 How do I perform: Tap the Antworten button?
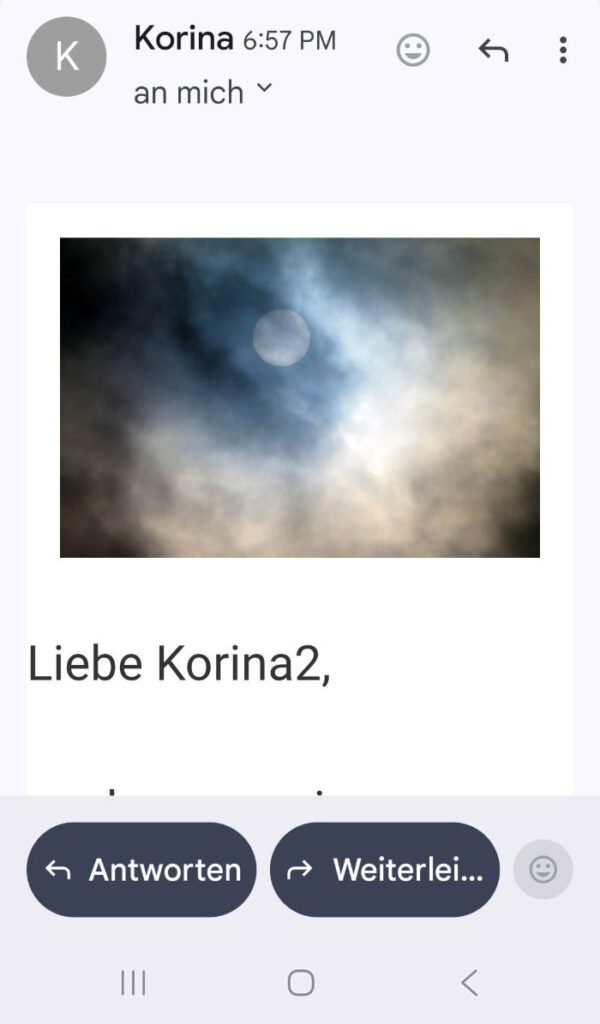click(141, 870)
